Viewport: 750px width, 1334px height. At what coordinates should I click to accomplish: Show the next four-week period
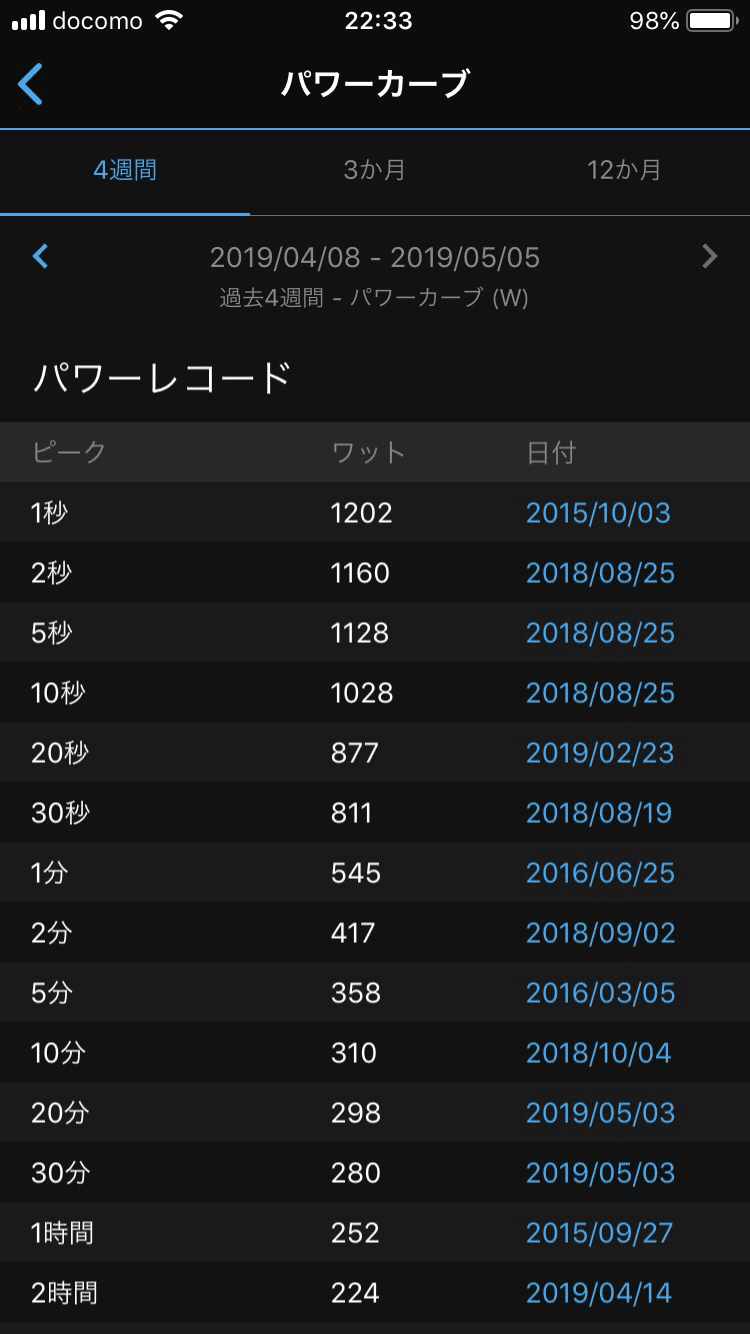point(709,257)
